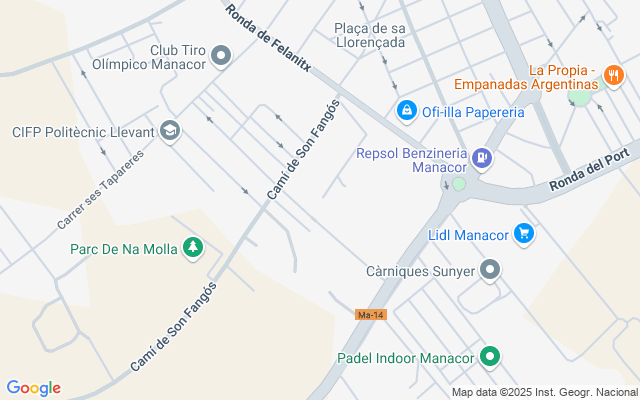The width and height of the screenshot is (640, 400).
Task: Select the Repsol Benzineria Manacor fuel marker
Action: pos(483,157)
